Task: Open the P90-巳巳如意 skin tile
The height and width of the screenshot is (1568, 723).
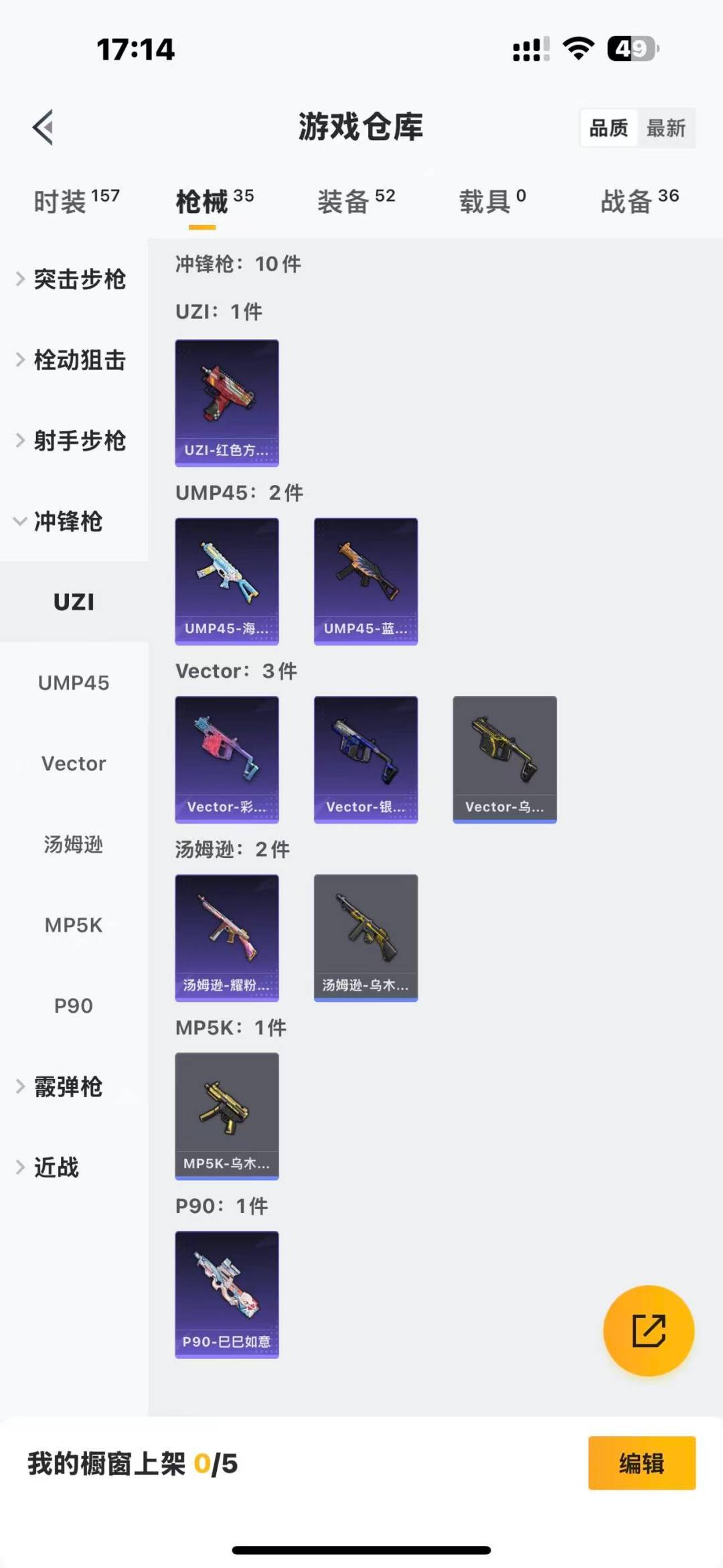Action: (227, 1294)
